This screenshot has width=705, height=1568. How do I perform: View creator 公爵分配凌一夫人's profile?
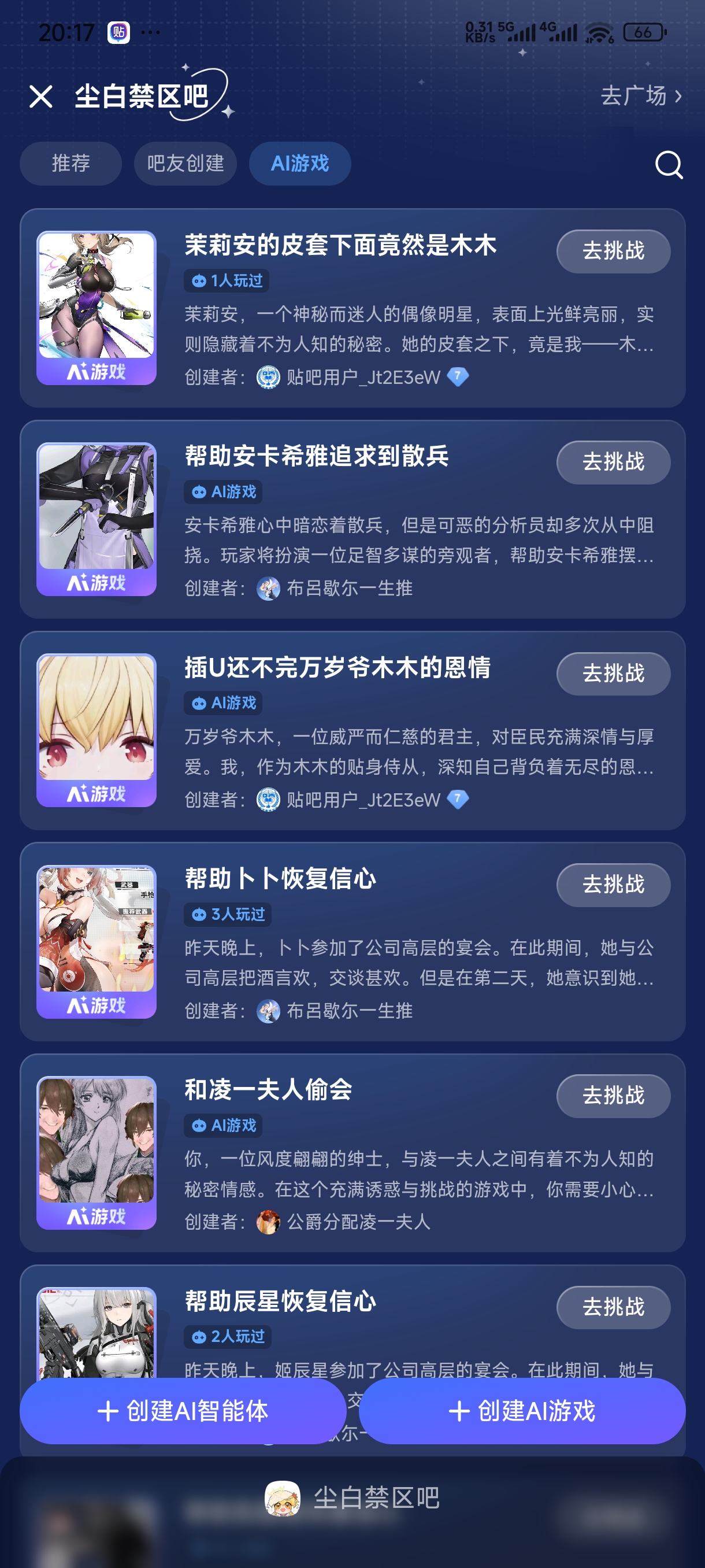tap(358, 1222)
